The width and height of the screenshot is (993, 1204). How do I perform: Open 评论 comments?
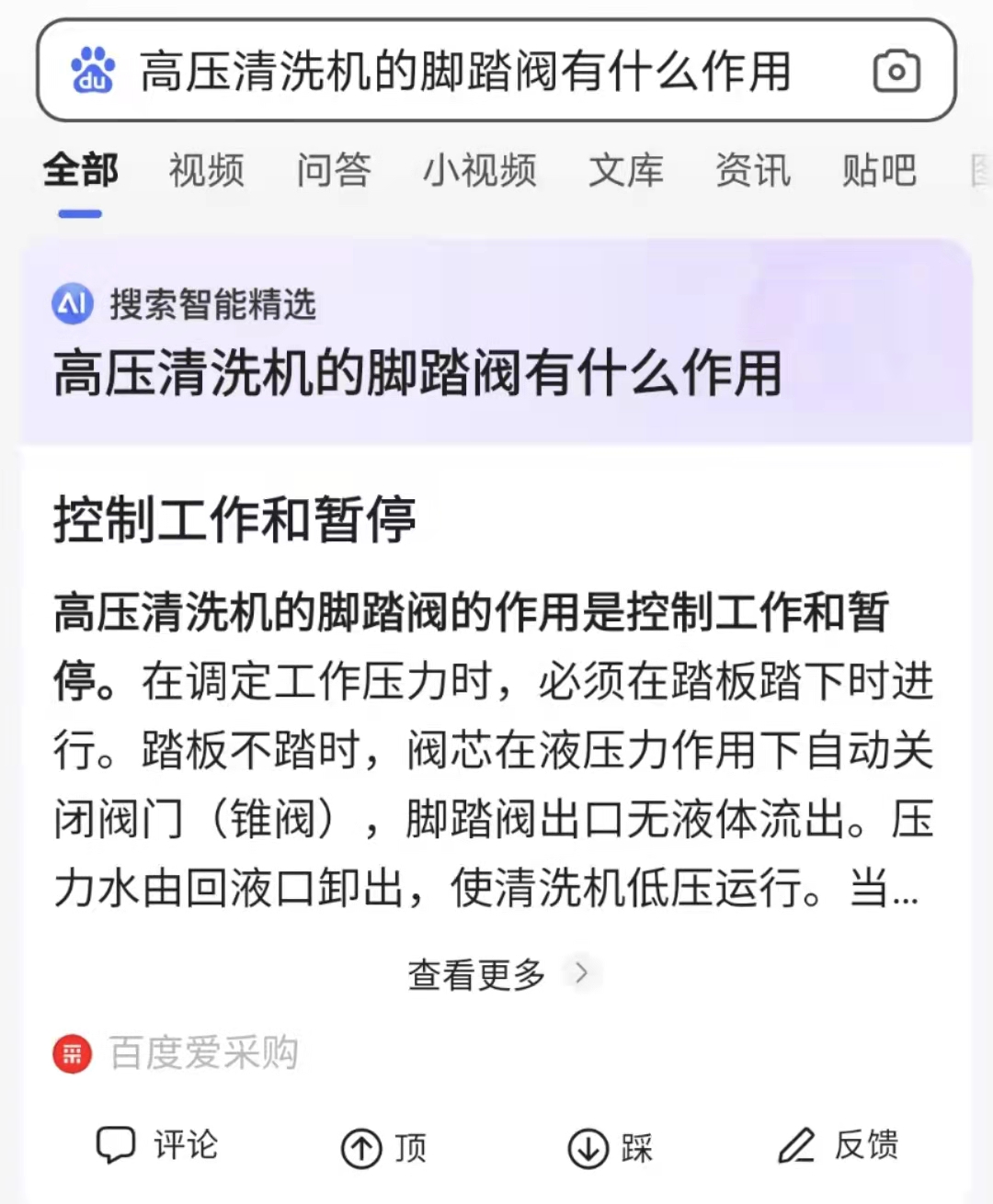(156, 1146)
